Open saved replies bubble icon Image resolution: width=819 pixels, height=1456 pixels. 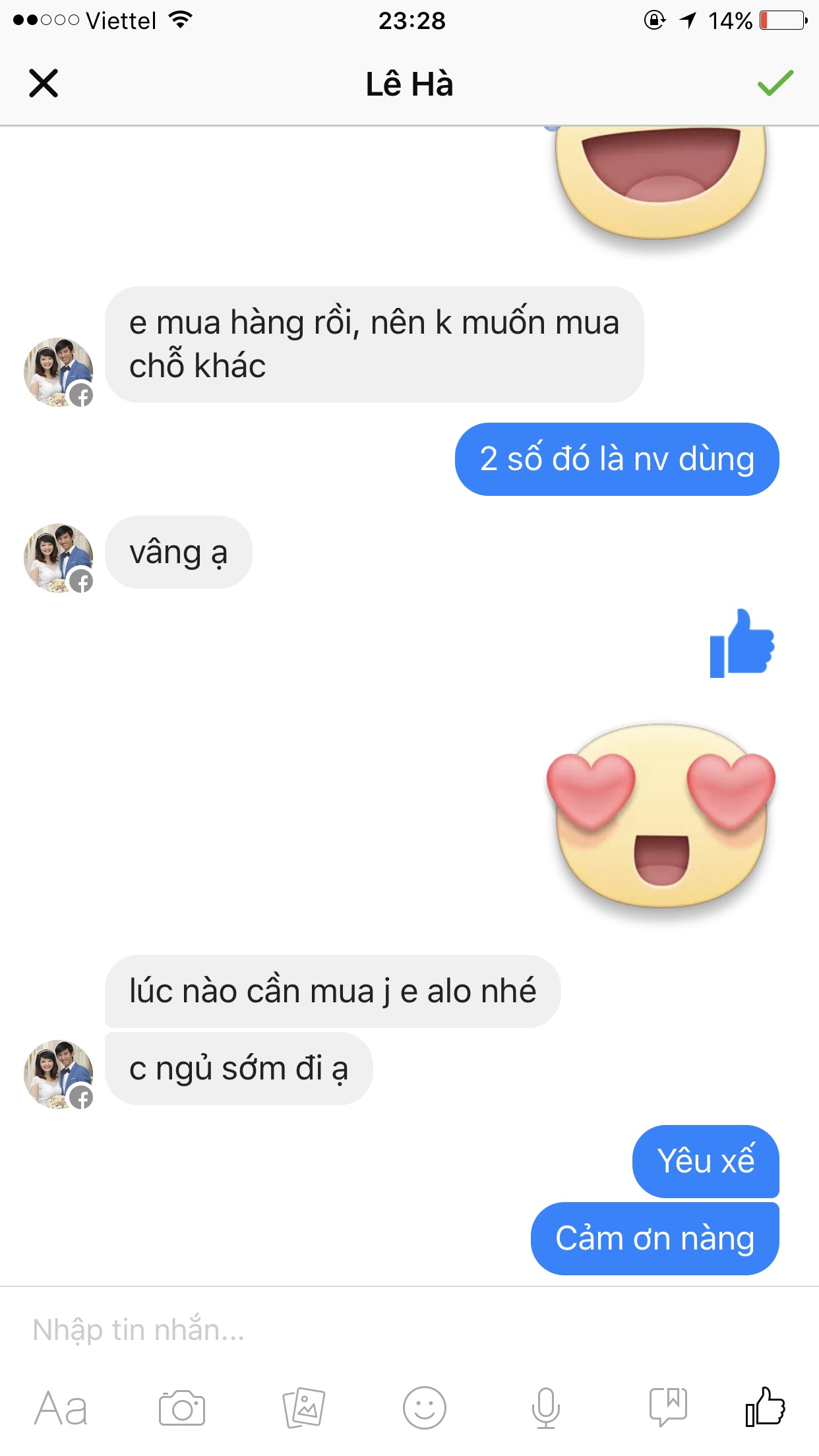point(667,1408)
